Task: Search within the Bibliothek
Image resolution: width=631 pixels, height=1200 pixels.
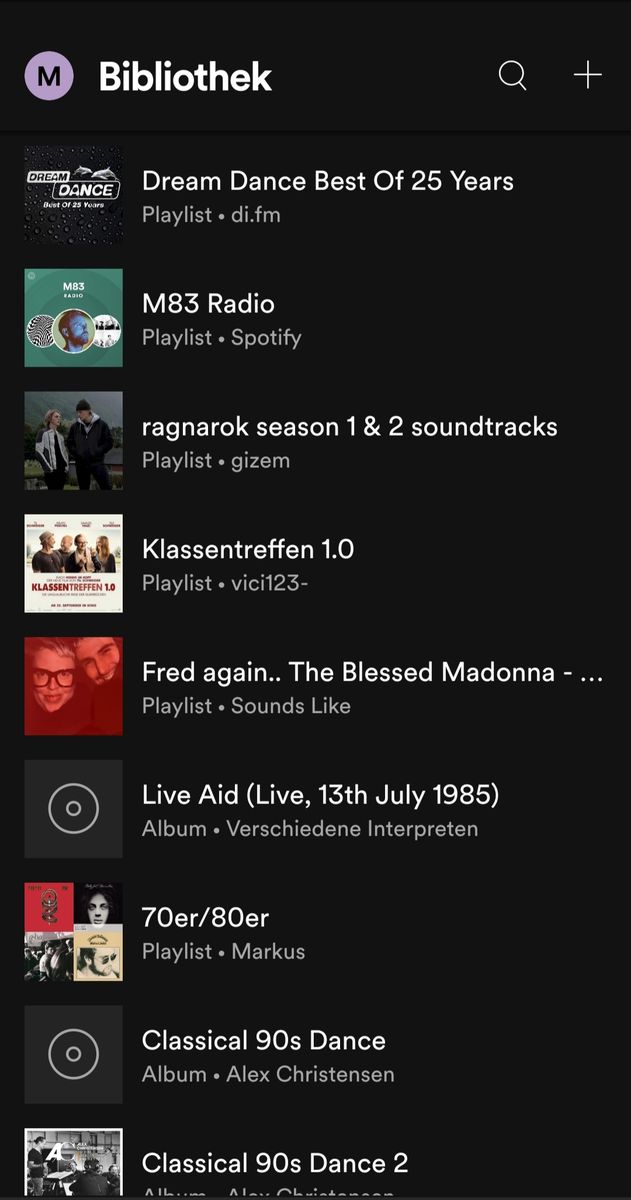Action: pos(512,76)
